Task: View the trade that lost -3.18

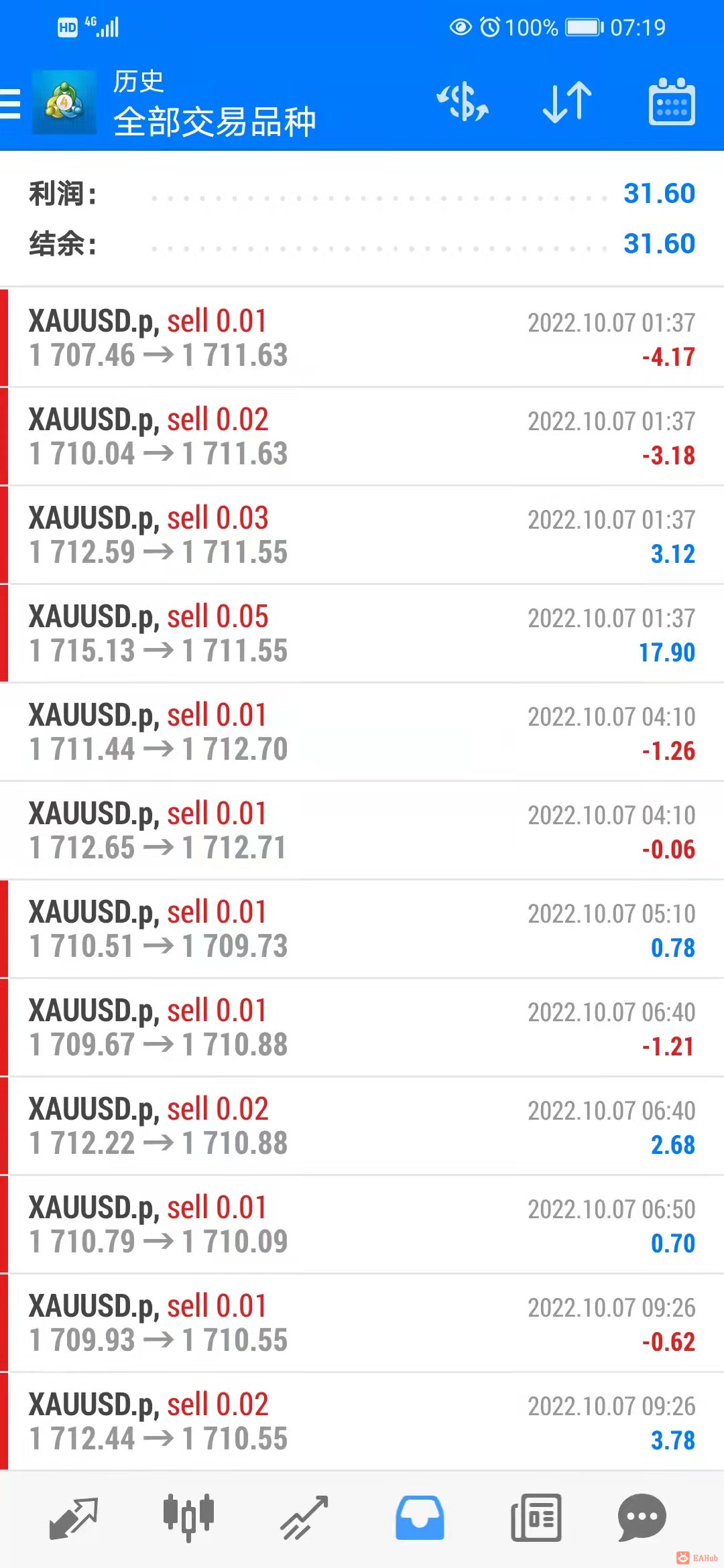Action: [x=362, y=436]
